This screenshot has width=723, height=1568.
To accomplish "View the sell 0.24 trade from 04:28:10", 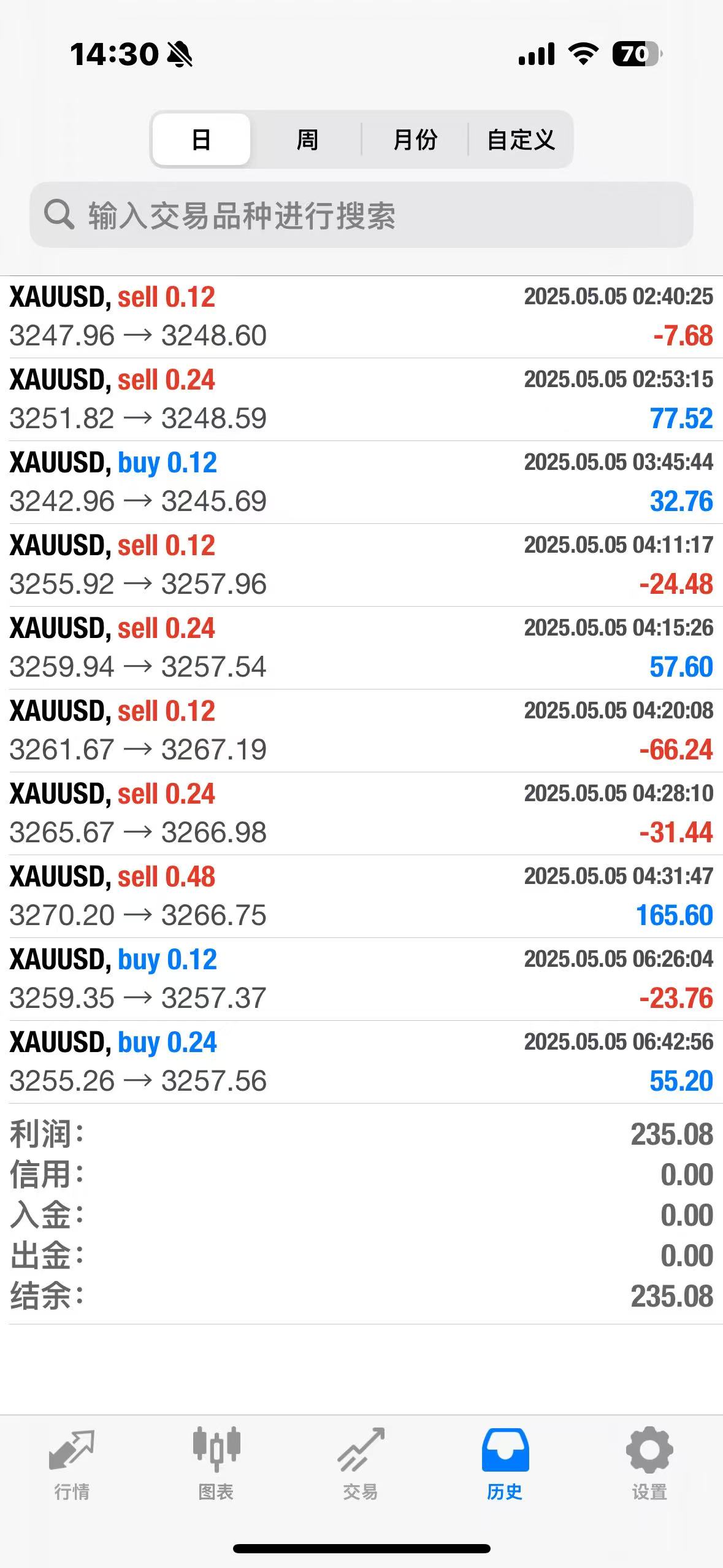I will (361, 813).
